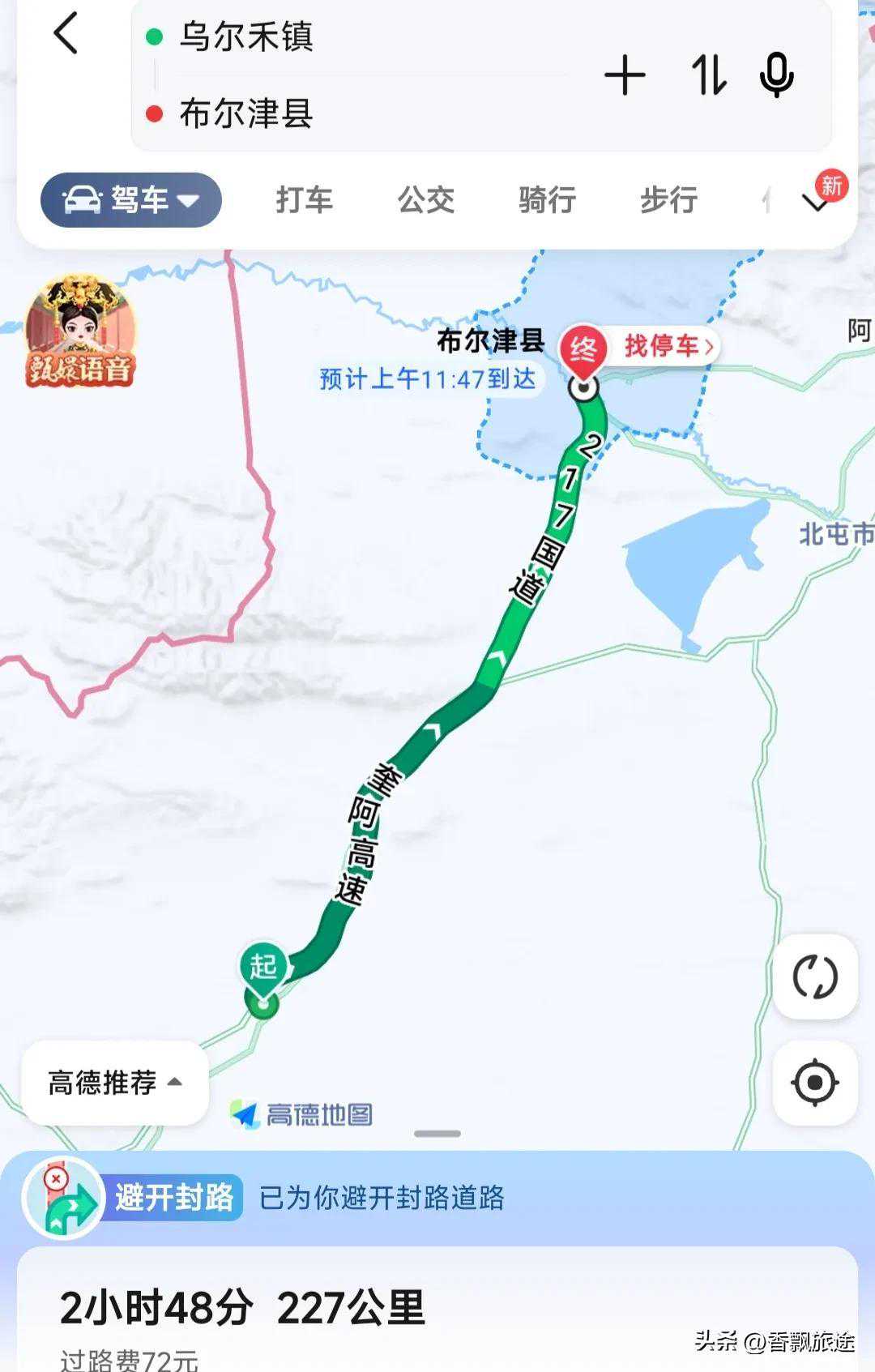875x1372 pixels.
Task: Select the 步行 walking tab
Action: 668,199
